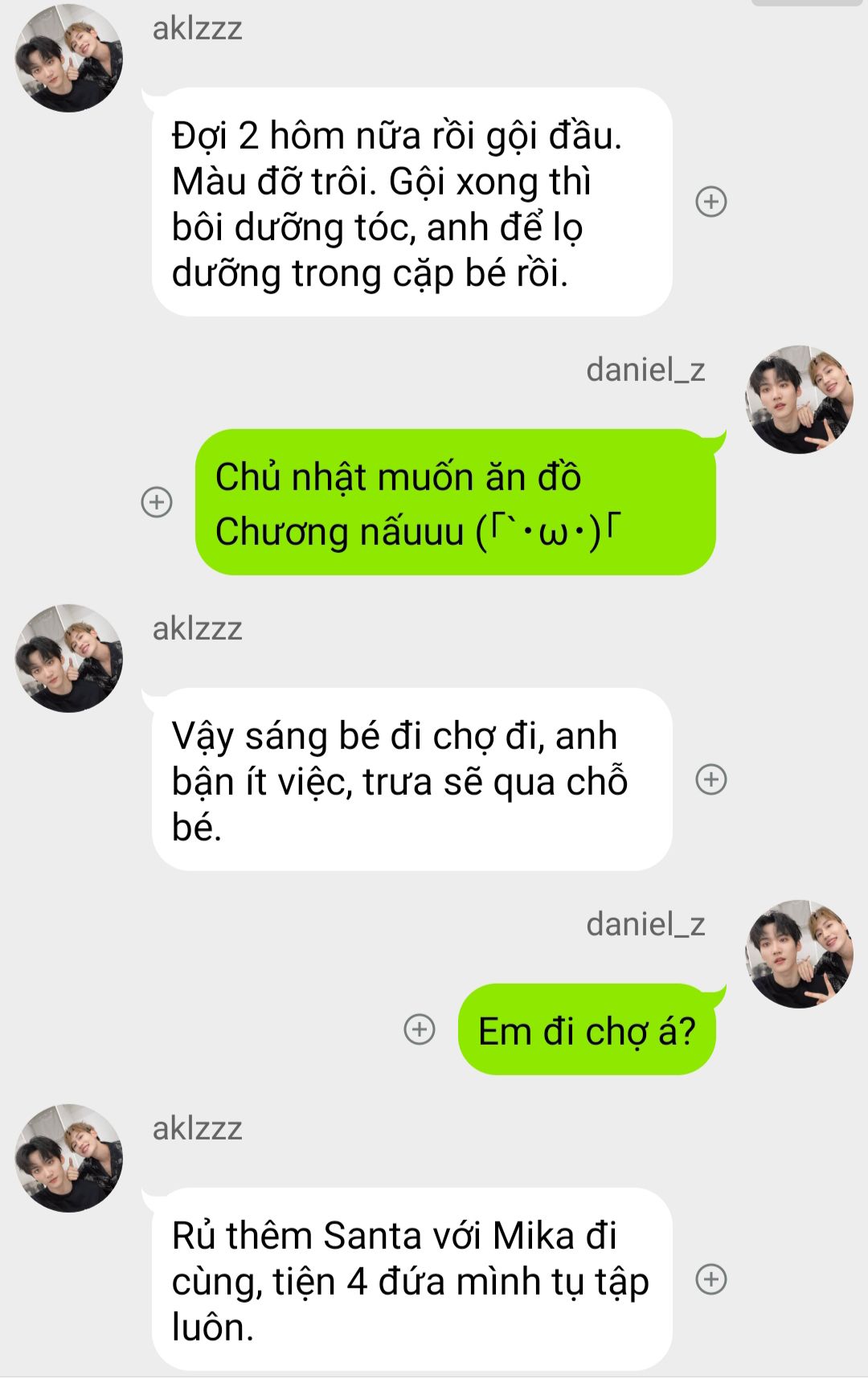Open aklzzz's avatar above the "Đợi 2 hôm nữa" message
Viewport: 868px width, 1379px height.
[69, 58]
